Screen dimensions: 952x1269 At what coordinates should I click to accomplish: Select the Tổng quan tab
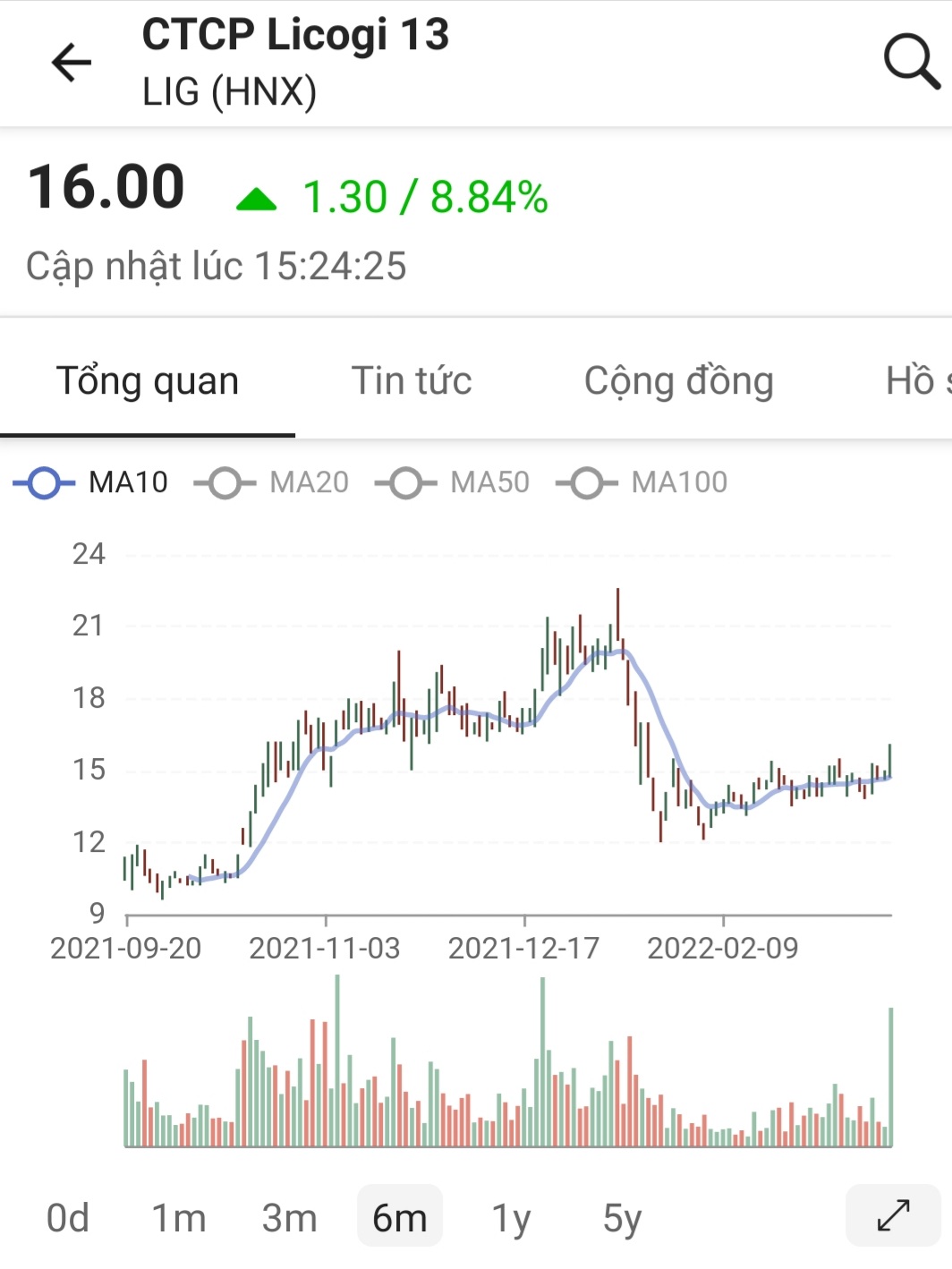(x=148, y=381)
